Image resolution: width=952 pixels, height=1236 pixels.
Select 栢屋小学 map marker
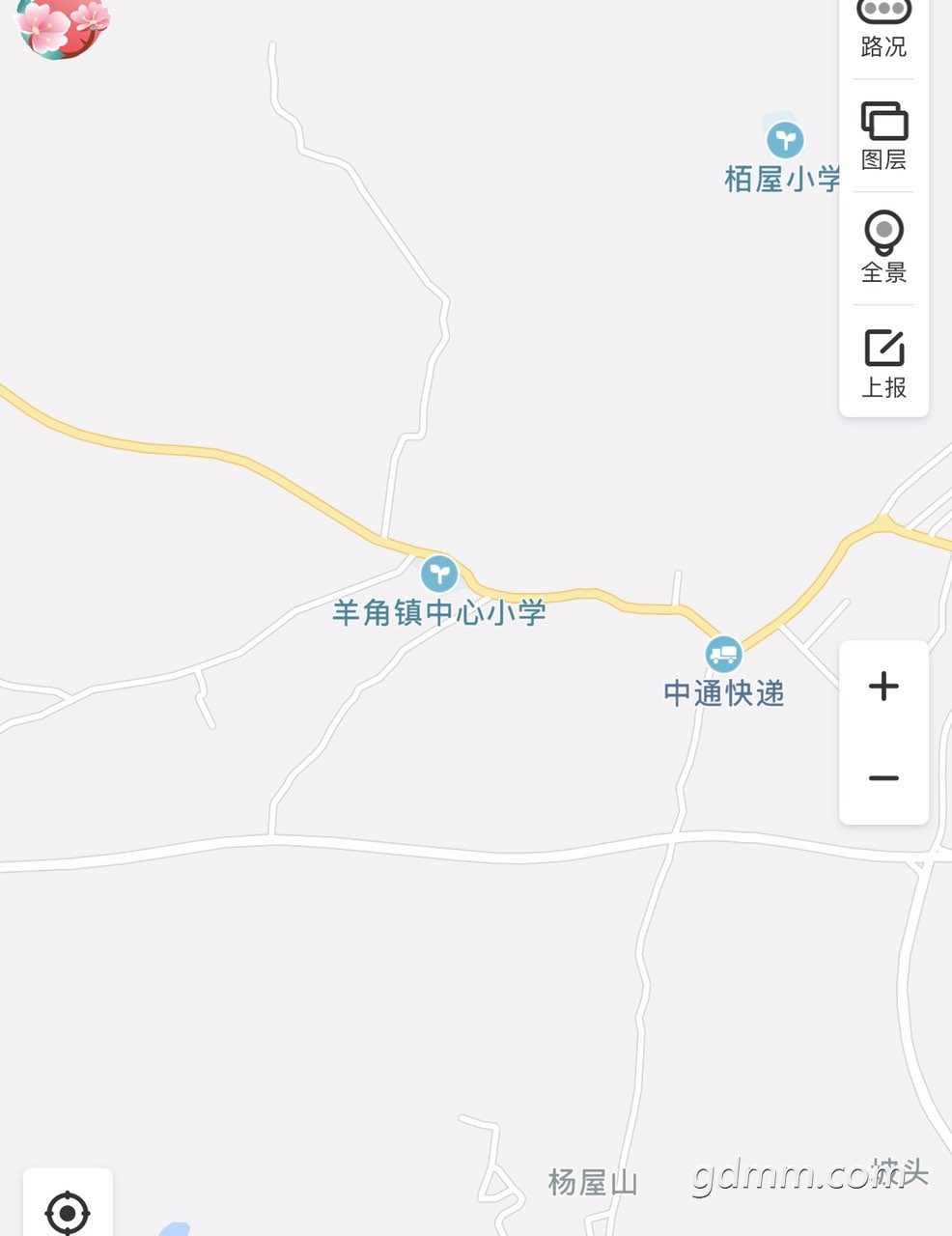(x=785, y=141)
